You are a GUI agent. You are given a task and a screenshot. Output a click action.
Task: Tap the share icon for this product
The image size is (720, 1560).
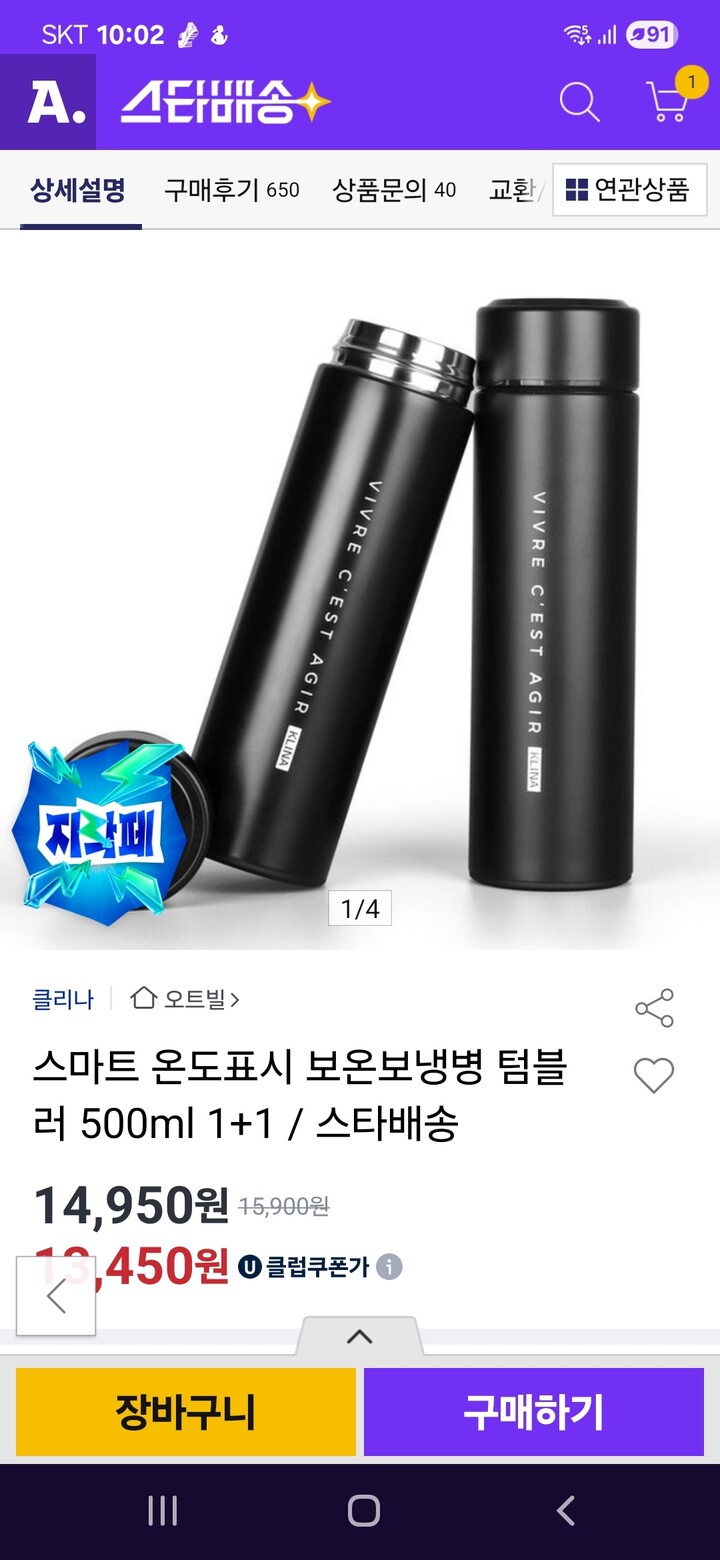pos(656,1008)
